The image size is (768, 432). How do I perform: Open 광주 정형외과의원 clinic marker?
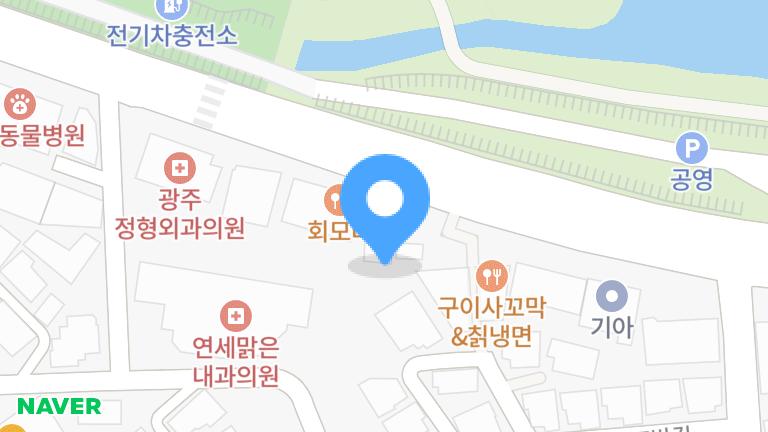point(180,166)
